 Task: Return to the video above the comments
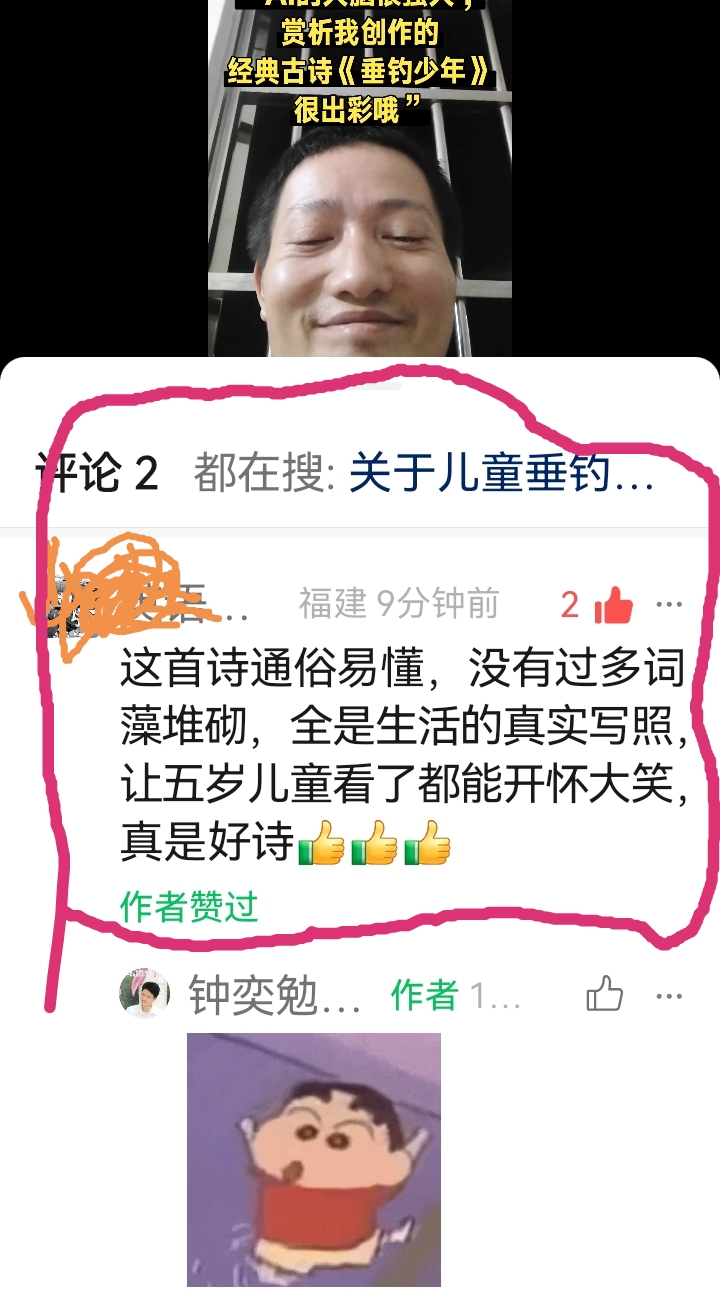[360, 180]
